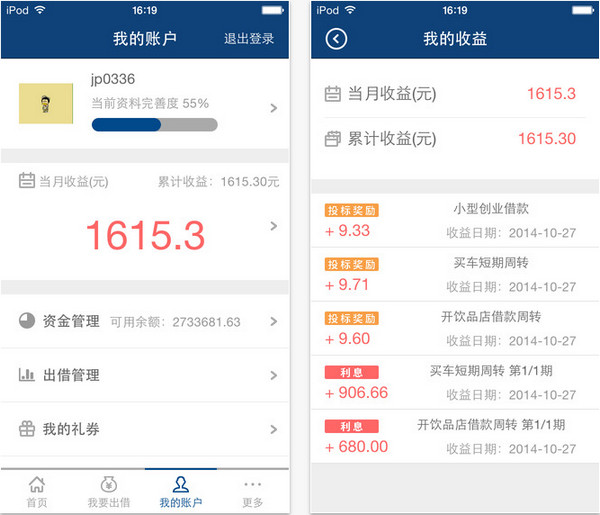Switch to the 我要出借 tab
This screenshot has height=515, width=600.
point(108,491)
